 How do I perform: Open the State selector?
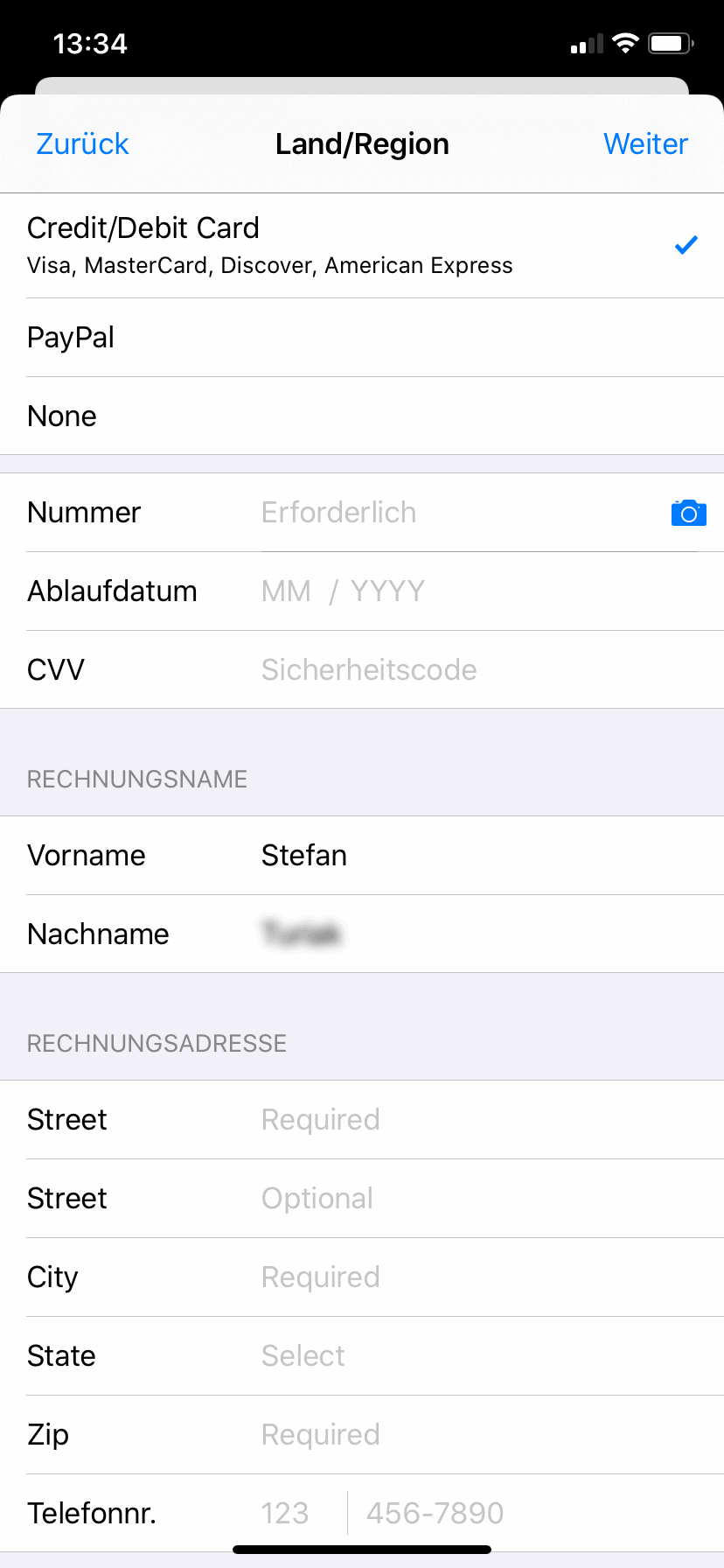pyautogui.click(x=490, y=1356)
